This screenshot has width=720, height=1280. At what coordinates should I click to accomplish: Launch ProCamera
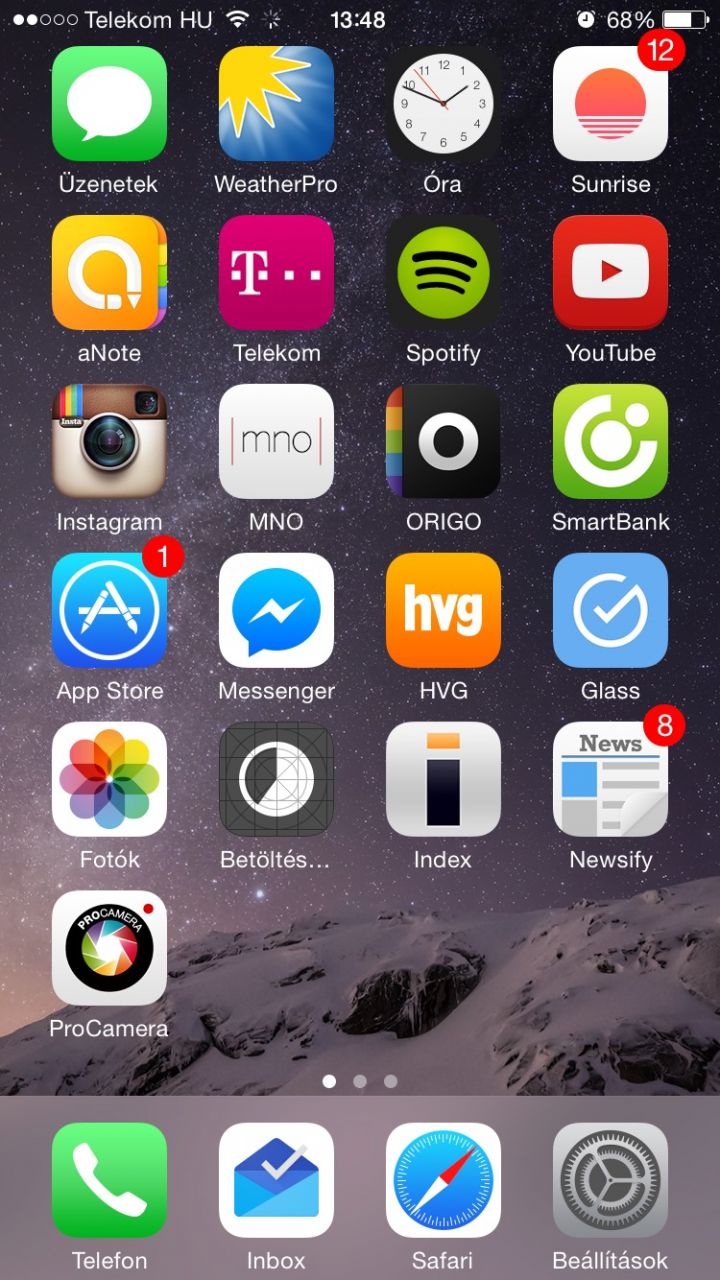(x=109, y=948)
